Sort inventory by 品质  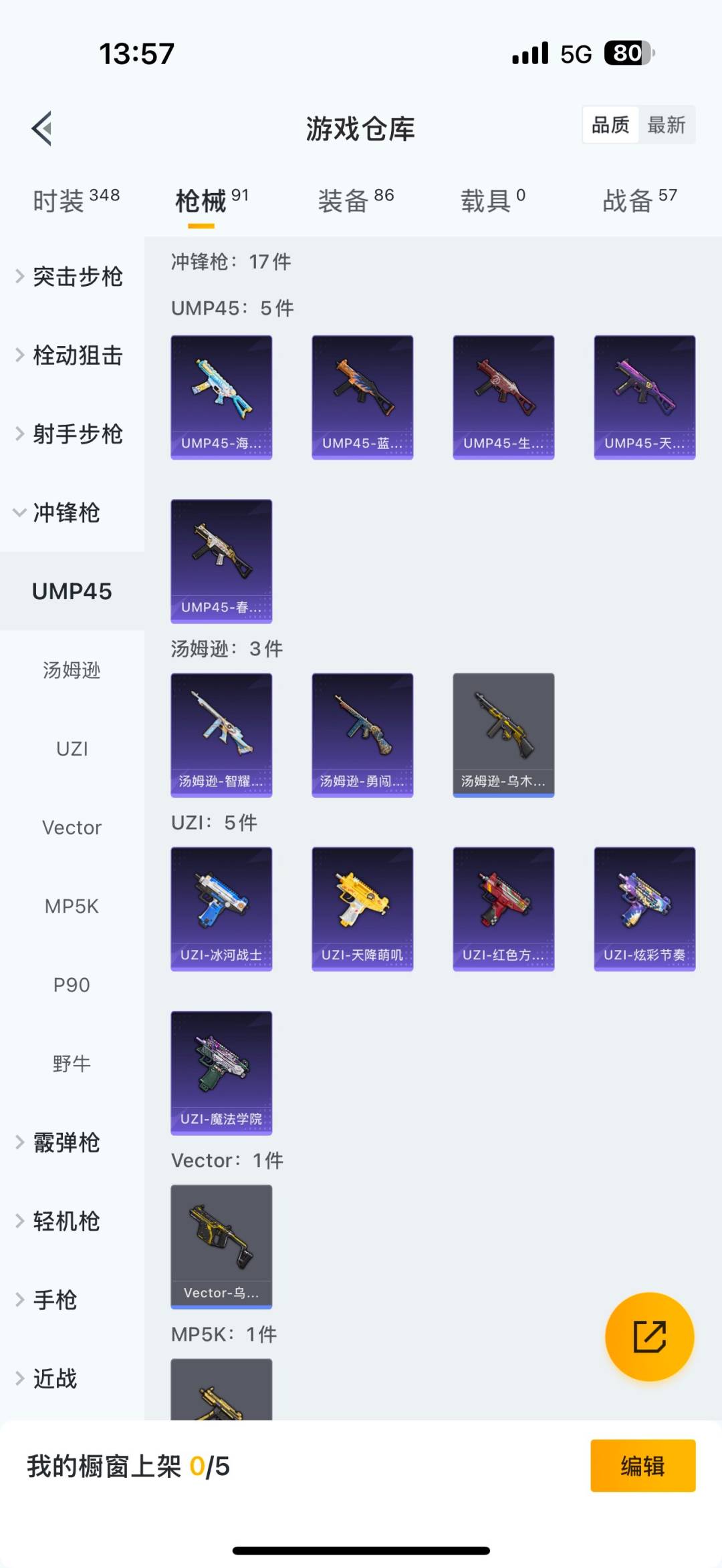[x=609, y=125]
